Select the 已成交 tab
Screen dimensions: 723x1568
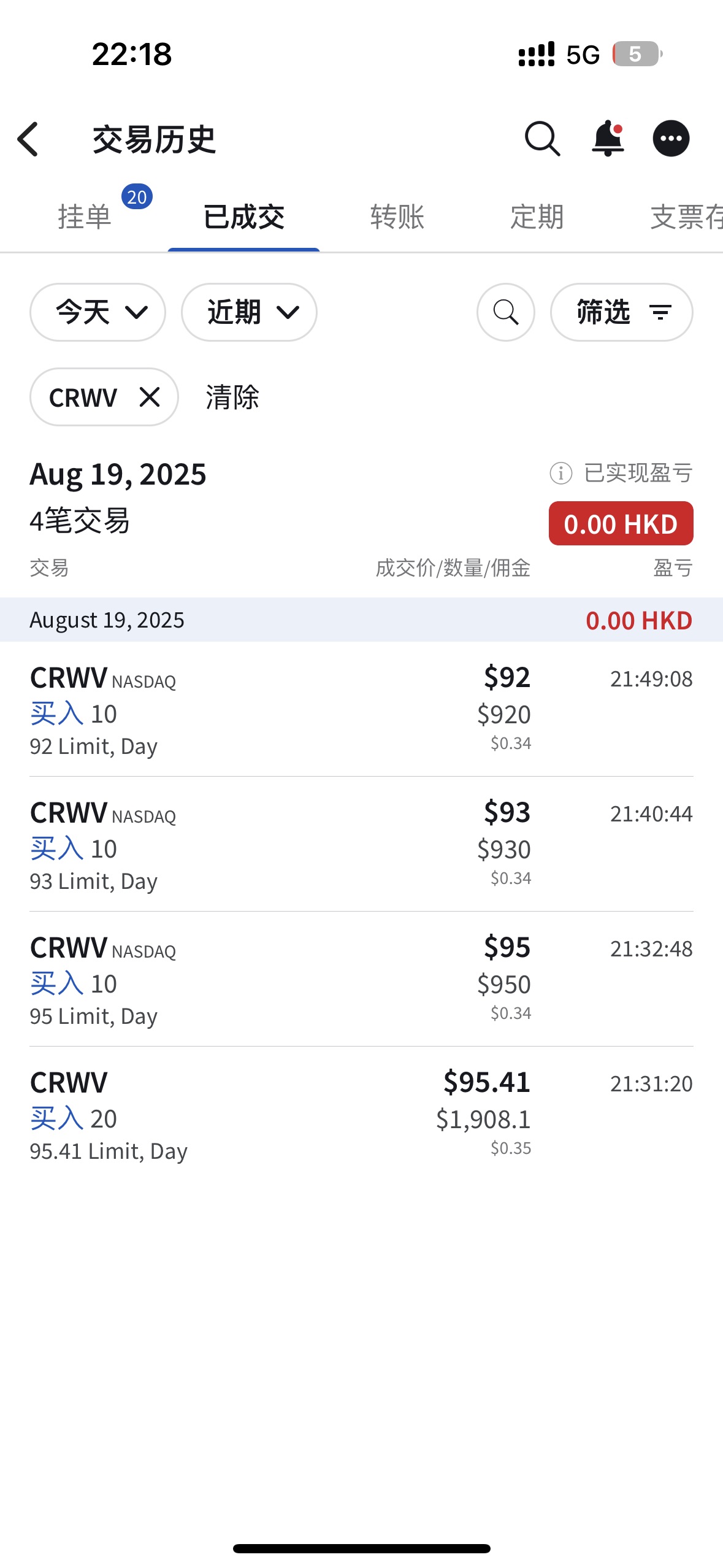244,217
